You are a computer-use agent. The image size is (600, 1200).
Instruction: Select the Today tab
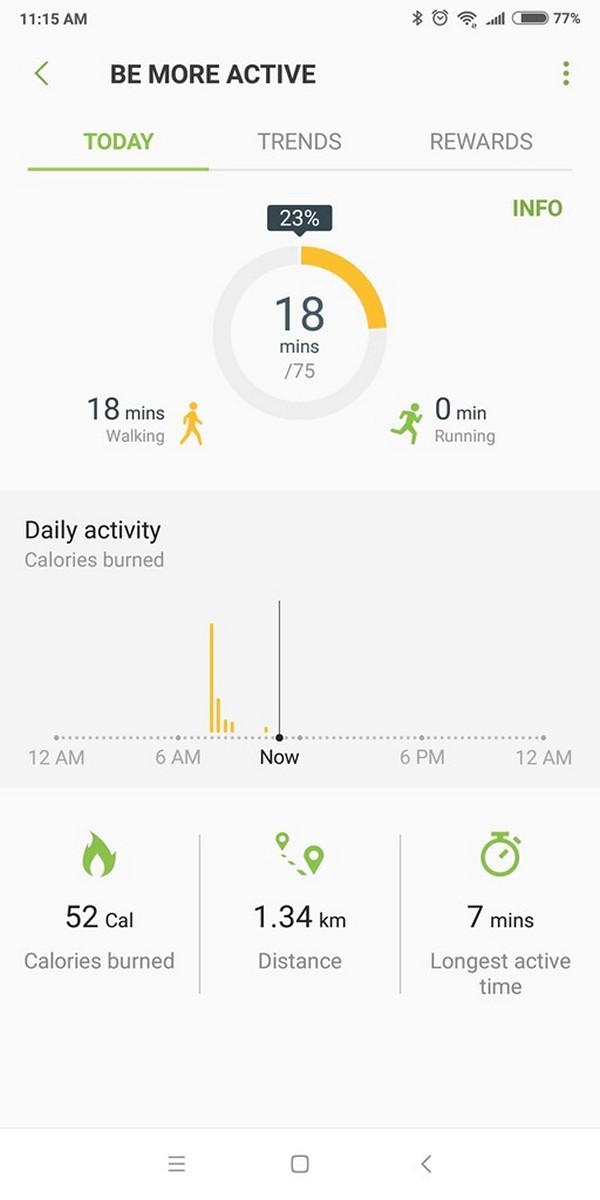(118, 141)
